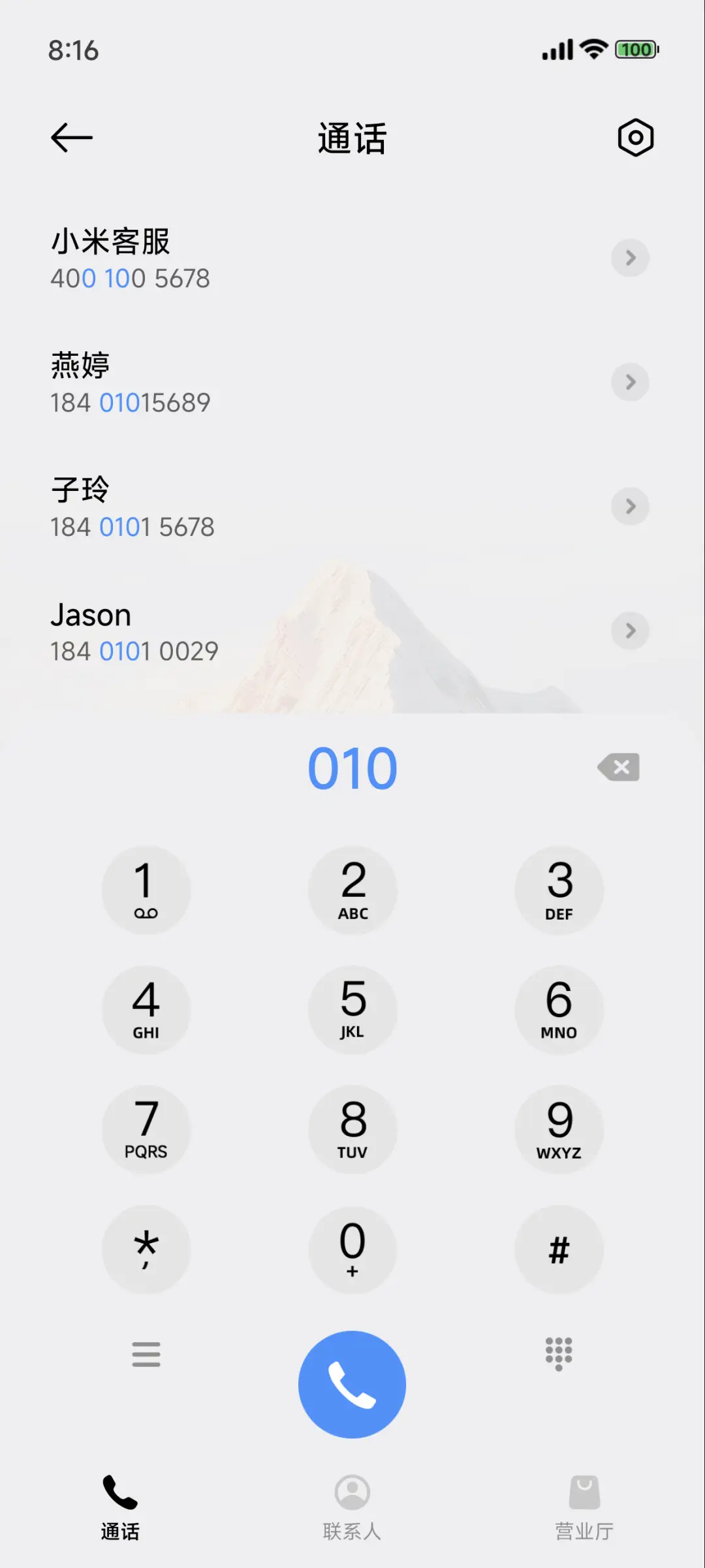This screenshot has height=1568, width=705.
Task: Tap the dialed number 010 field
Action: click(x=352, y=767)
